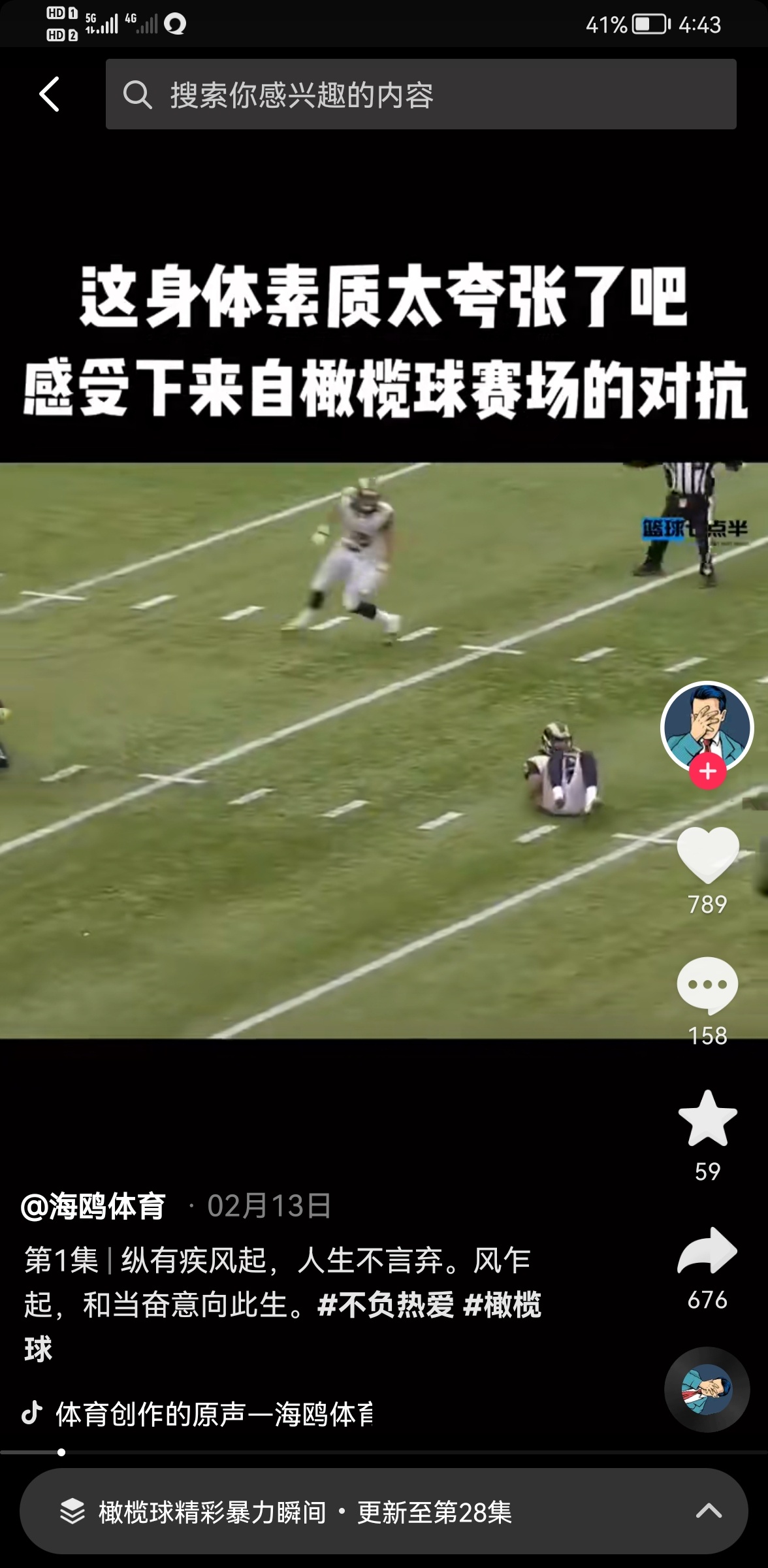Like this video with the heart icon
768x1568 pixels.
click(707, 855)
